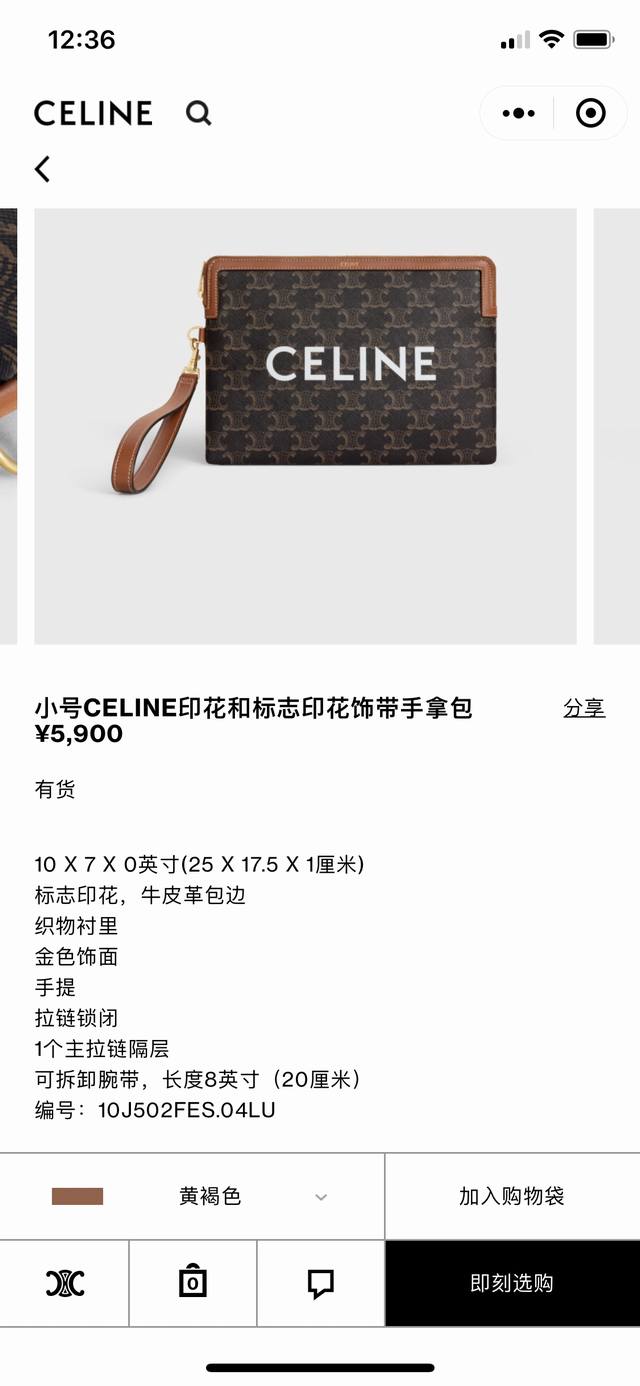Close the mini program with the circle button
Viewport: 640px width, 1386px height.
(591, 113)
